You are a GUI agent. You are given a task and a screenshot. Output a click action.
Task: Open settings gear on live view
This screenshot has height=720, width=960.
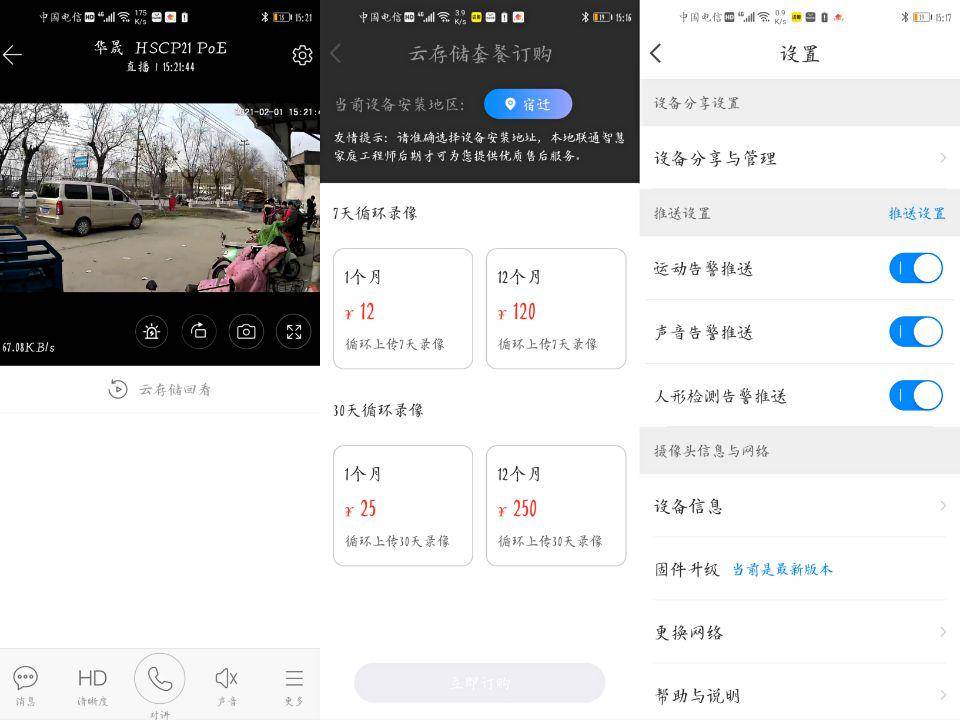coord(302,56)
